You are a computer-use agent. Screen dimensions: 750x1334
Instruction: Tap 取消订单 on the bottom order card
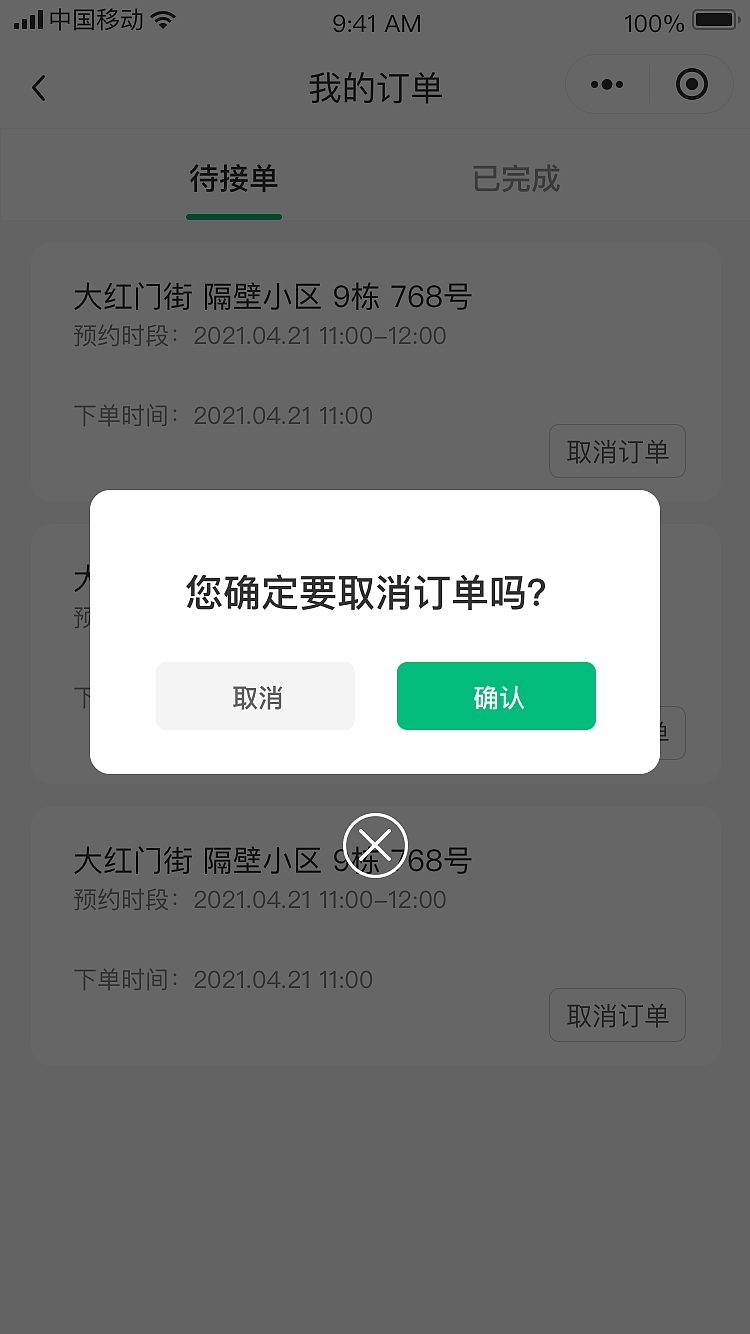point(617,1015)
